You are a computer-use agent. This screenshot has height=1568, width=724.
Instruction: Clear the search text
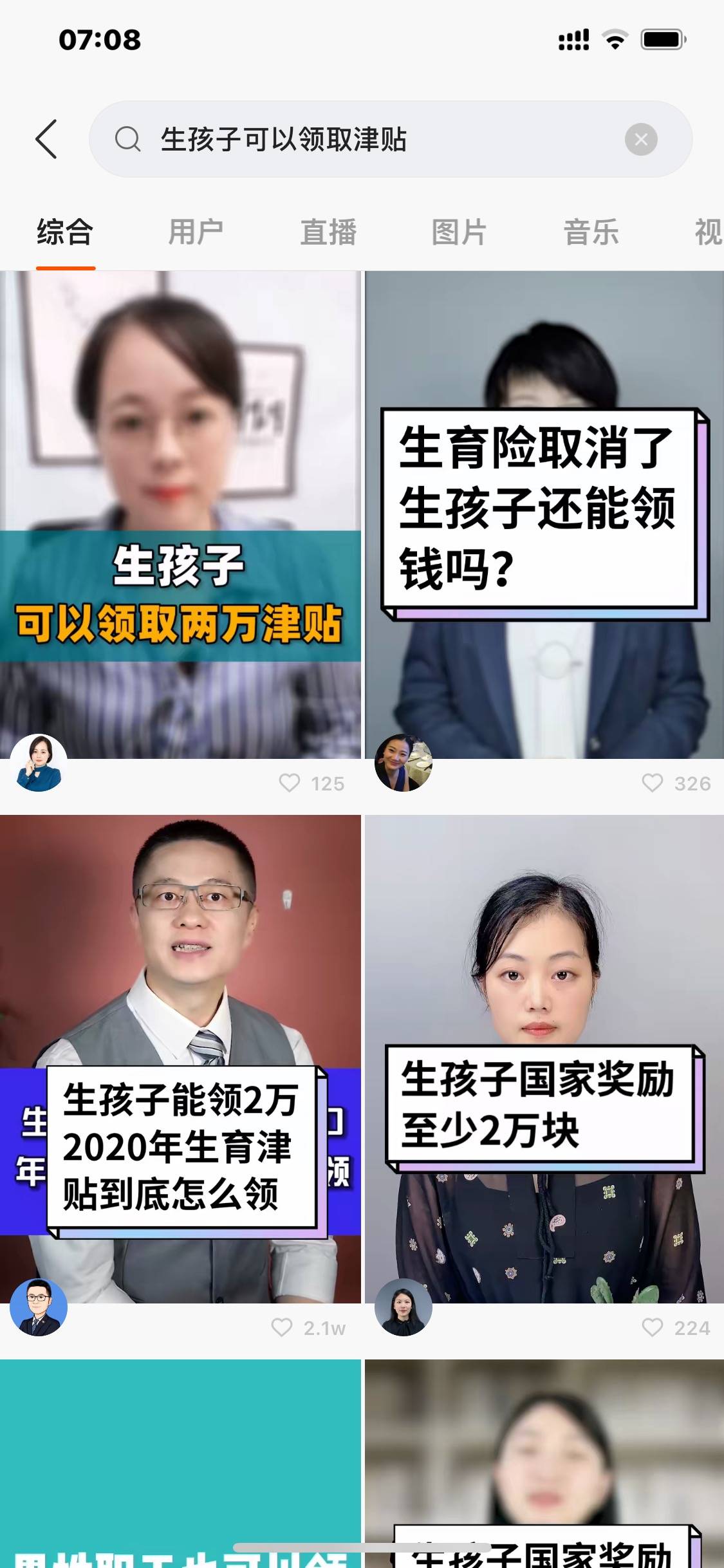[641, 139]
